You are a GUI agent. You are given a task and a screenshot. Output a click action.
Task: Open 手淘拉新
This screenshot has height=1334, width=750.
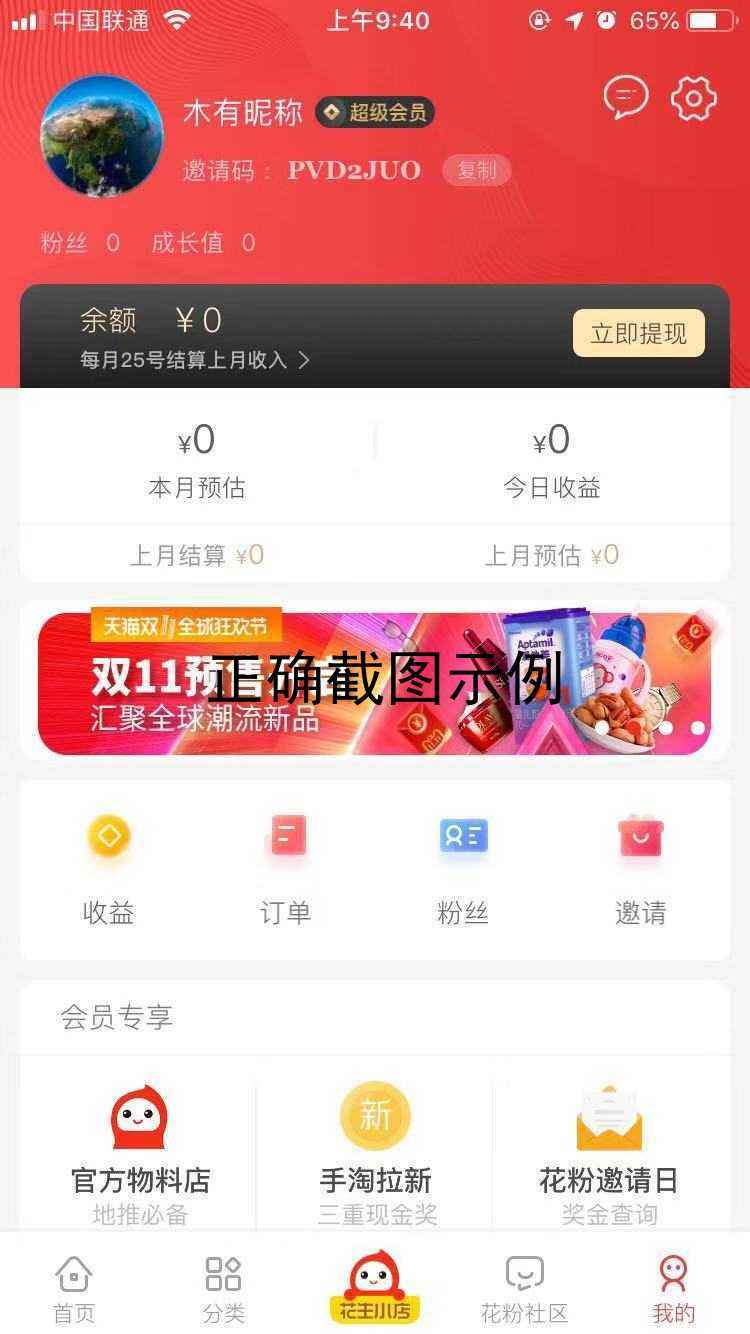click(375, 1150)
